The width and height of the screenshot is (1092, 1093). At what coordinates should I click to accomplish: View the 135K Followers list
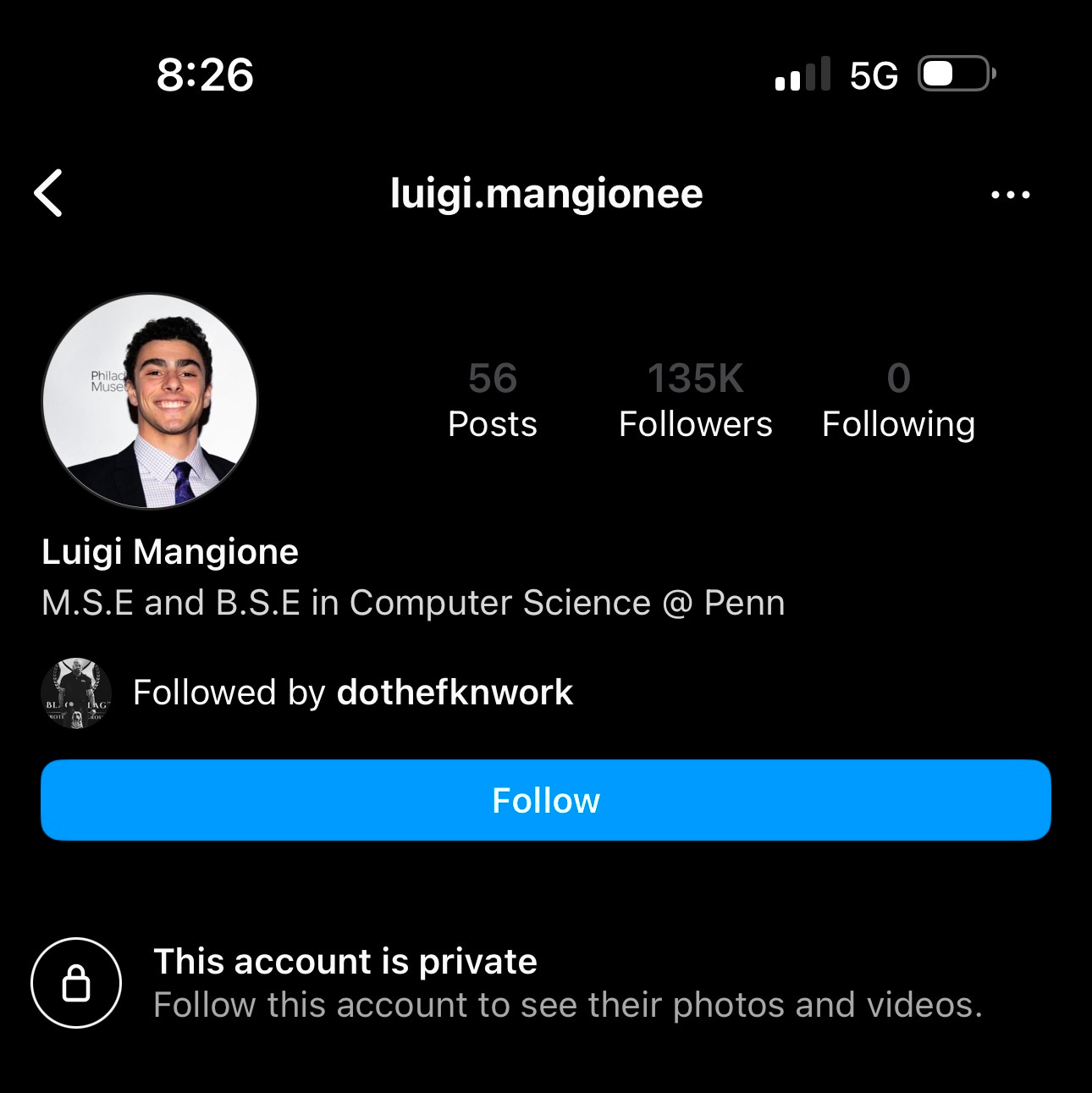coord(695,400)
